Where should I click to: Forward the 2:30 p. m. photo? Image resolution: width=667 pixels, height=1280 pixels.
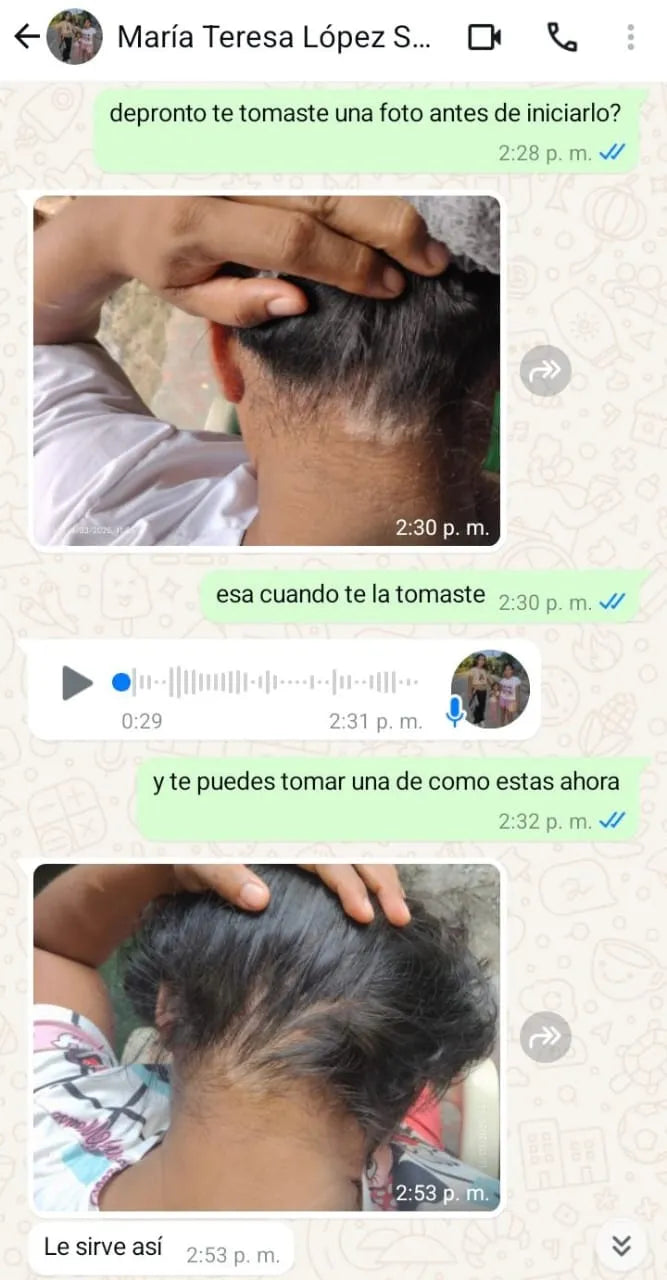[546, 372]
